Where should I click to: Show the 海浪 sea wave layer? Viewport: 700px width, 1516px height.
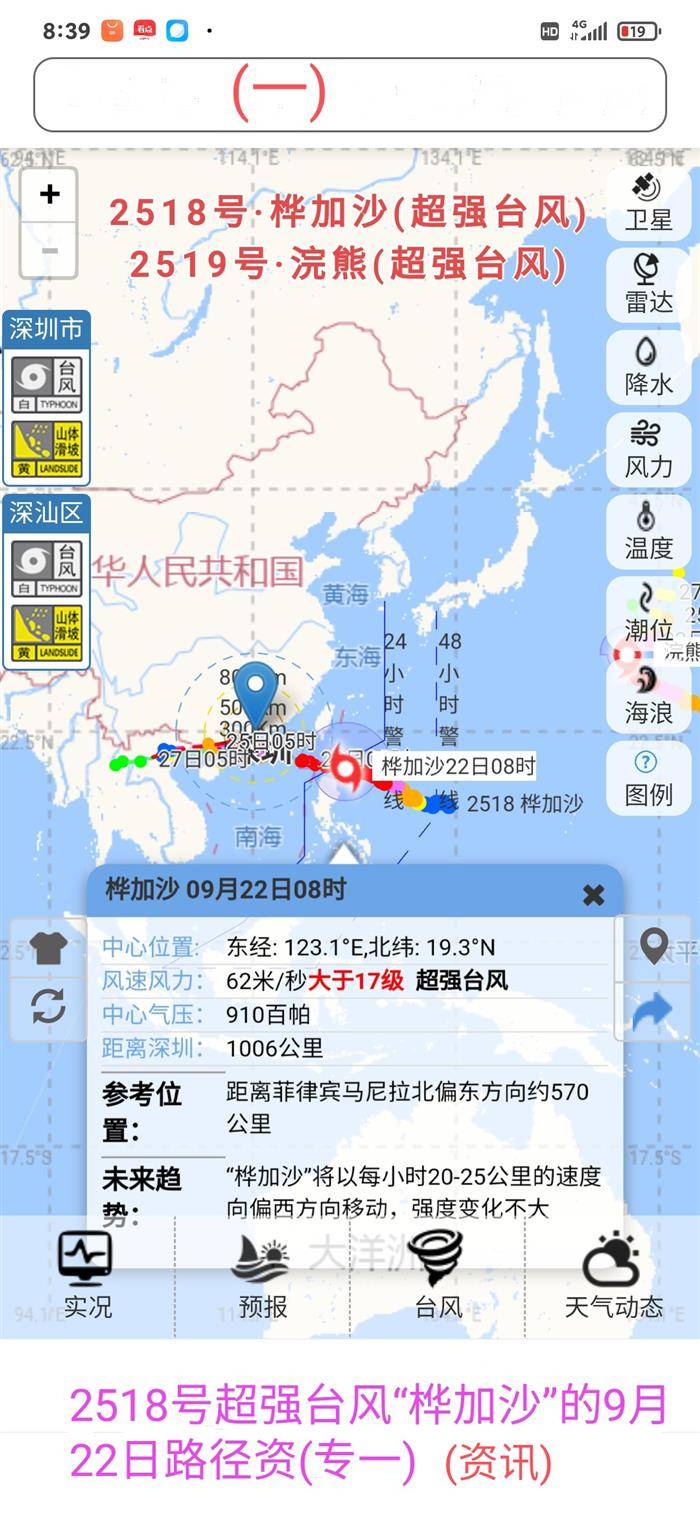(648, 695)
